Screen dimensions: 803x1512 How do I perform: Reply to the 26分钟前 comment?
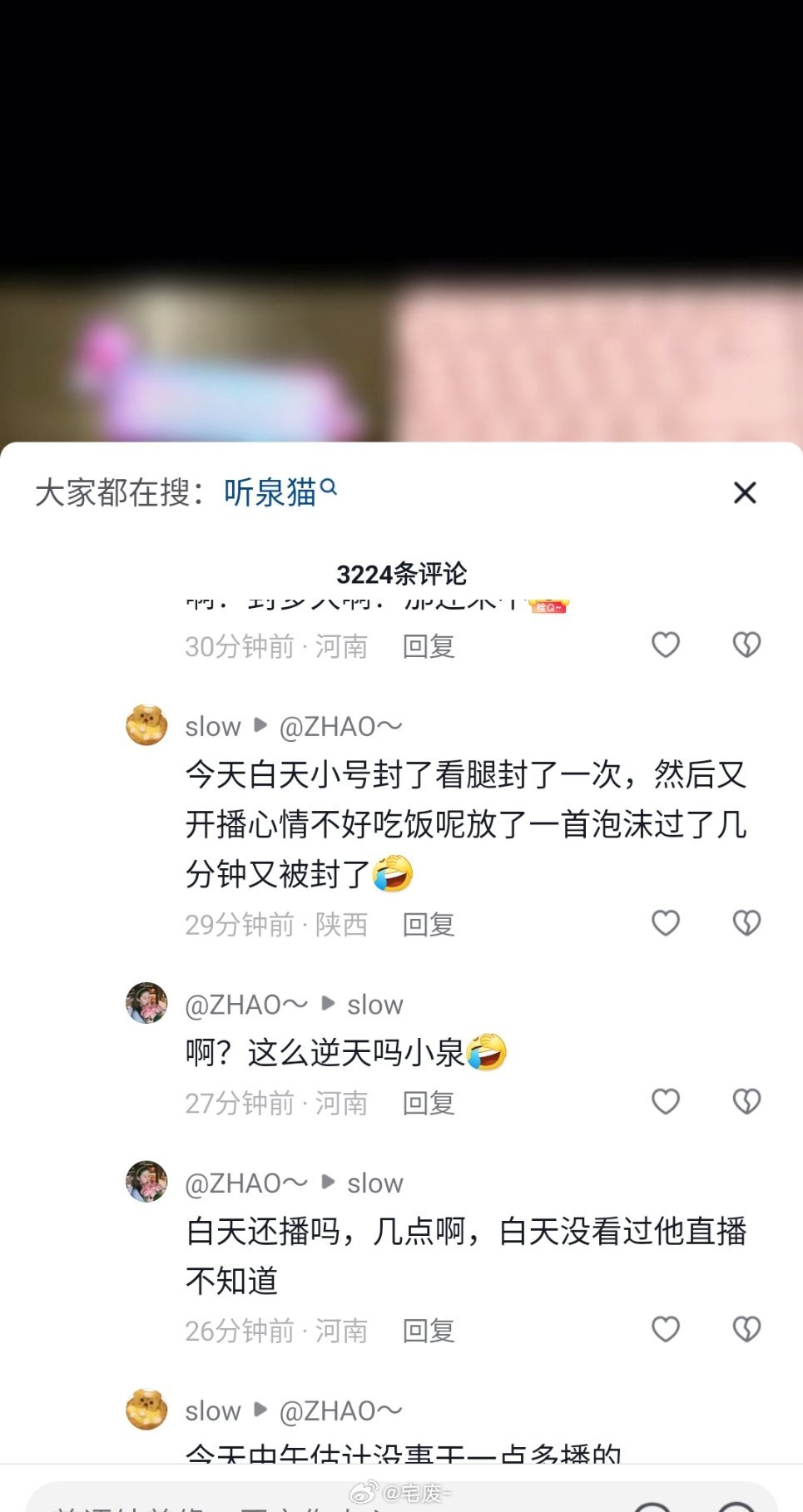pyautogui.click(x=429, y=1331)
